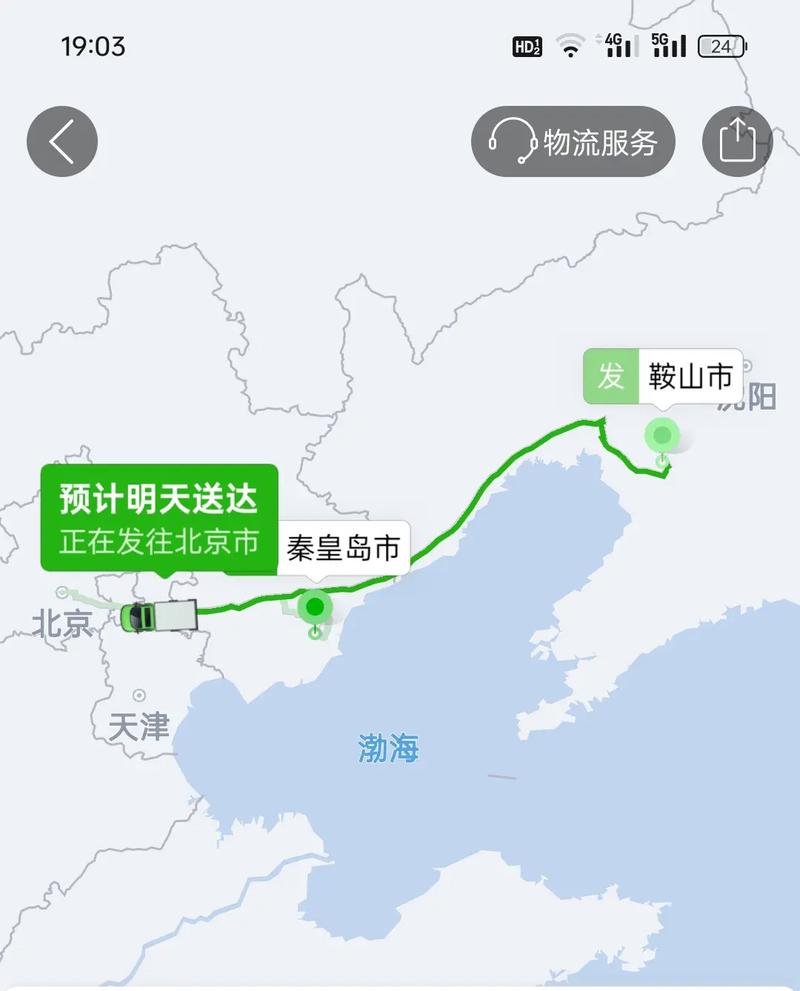Image resolution: width=800 pixels, height=991 pixels.
Task: Tap the back arrow icon
Action: tap(62, 141)
